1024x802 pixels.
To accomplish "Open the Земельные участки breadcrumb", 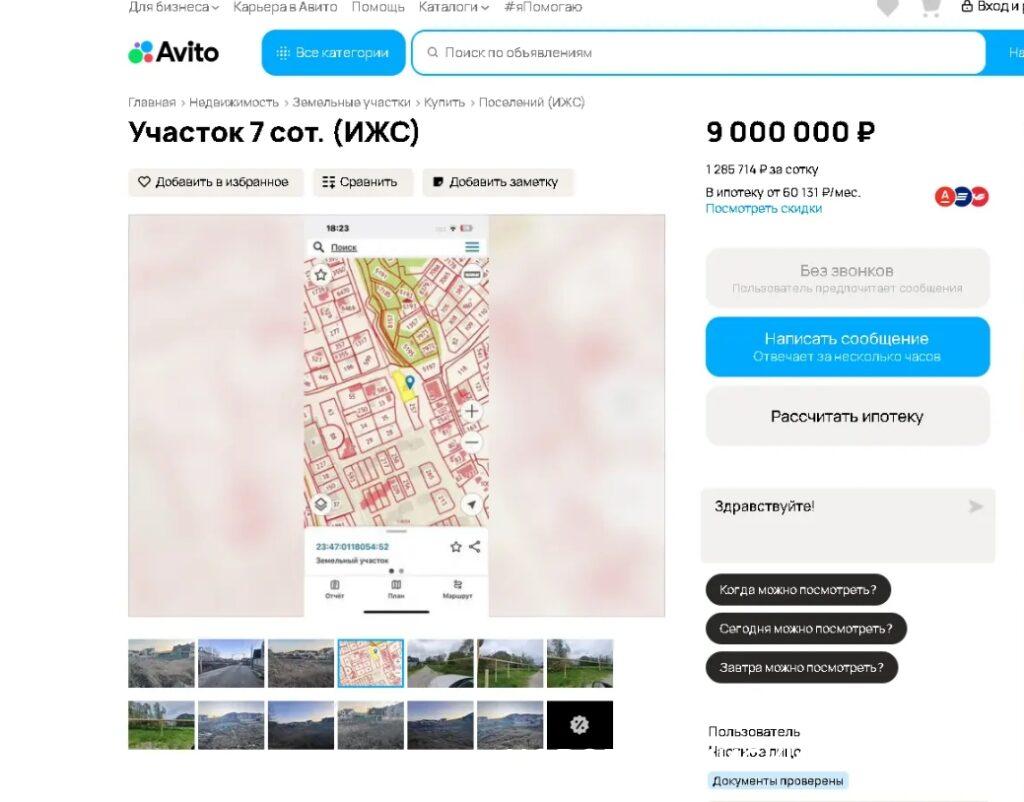I will pyautogui.click(x=352, y=103).
